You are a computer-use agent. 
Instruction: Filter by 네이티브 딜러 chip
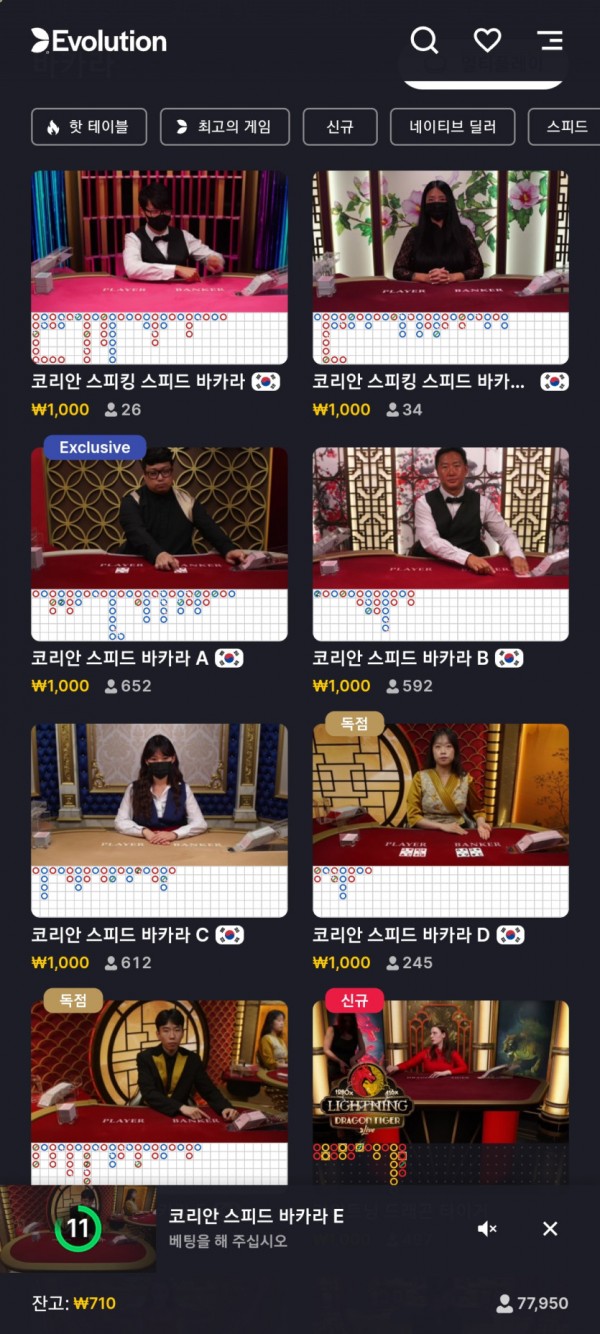pos(452,127)
